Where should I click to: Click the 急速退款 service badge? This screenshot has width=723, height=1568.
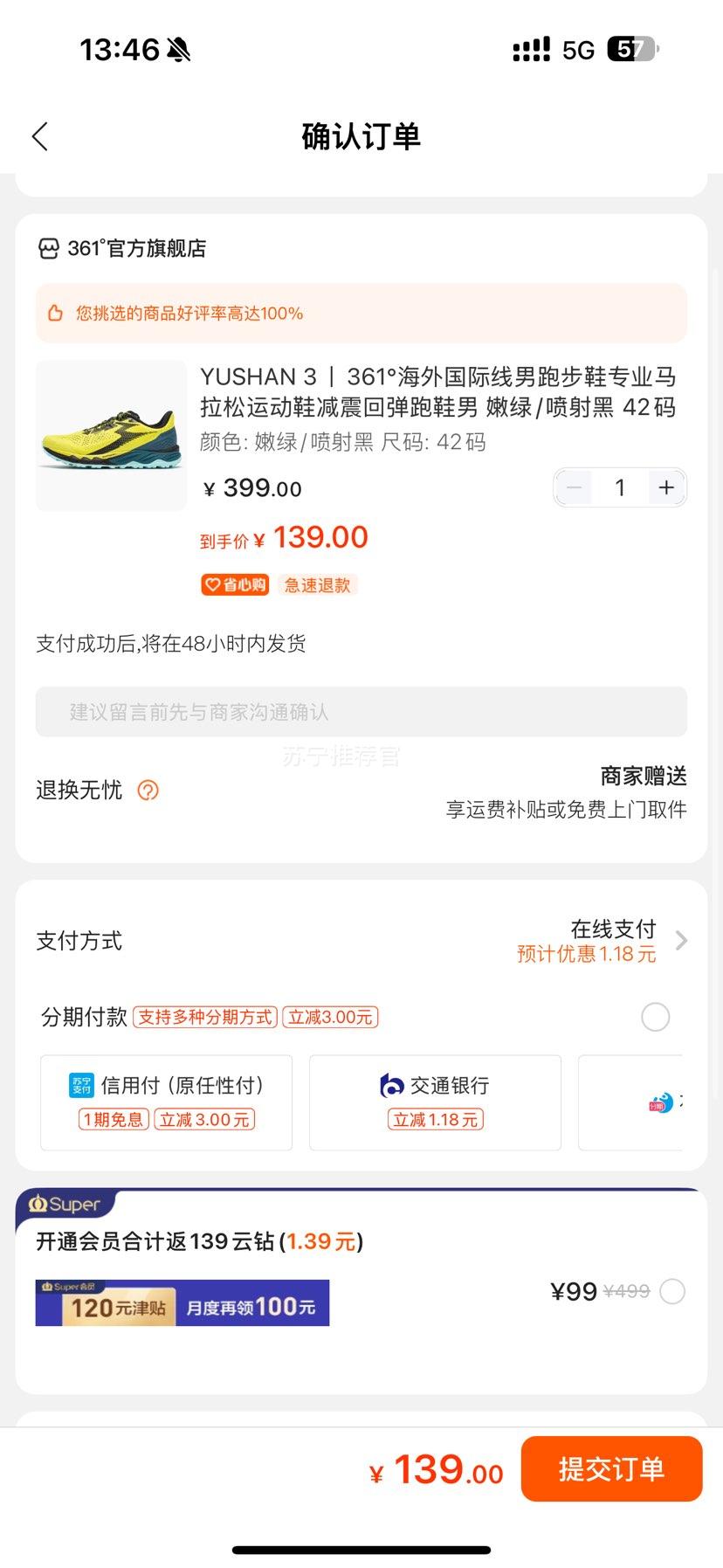(x=317, y=584)
